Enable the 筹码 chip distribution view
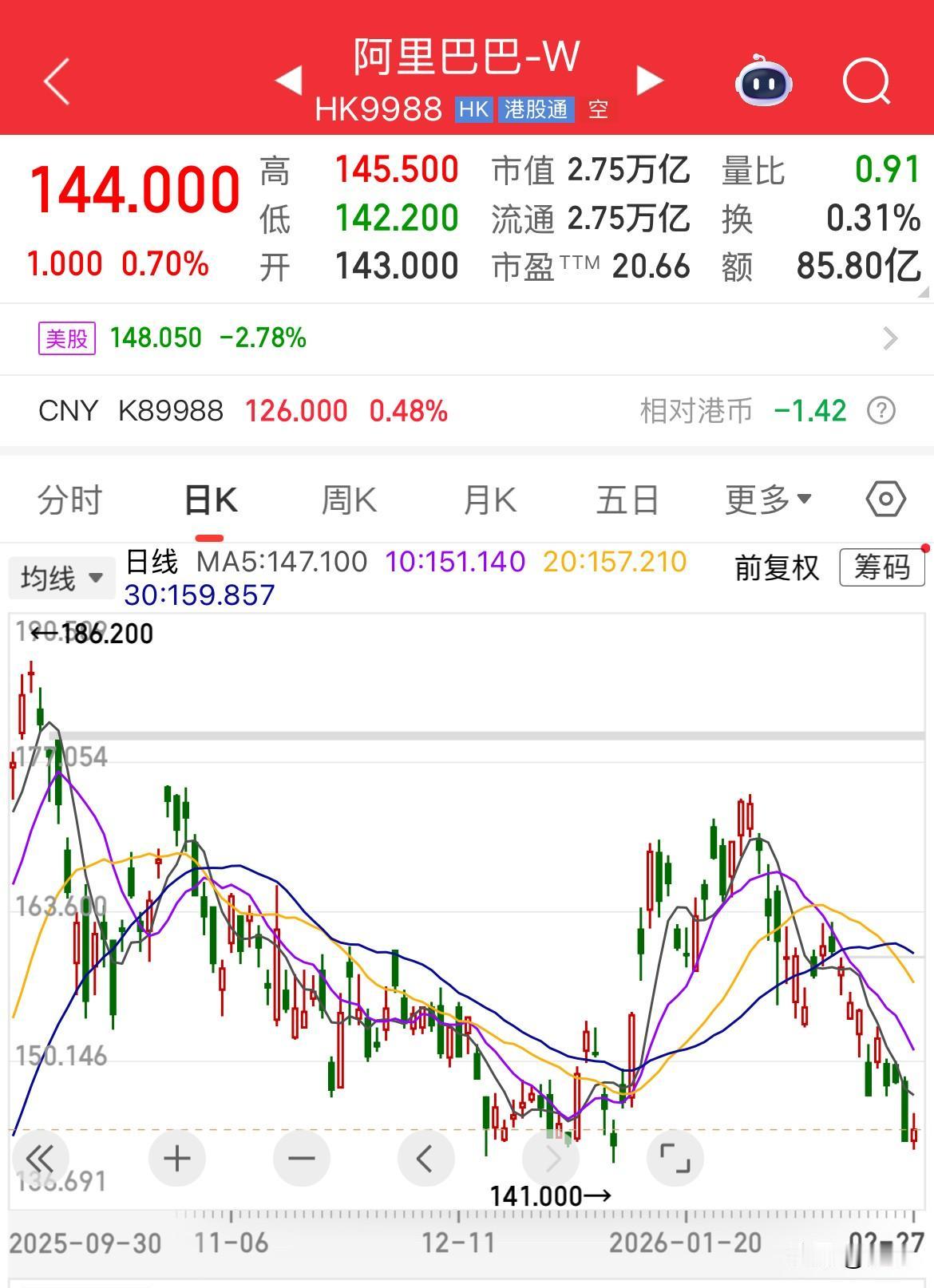This screenshot has width=934, height=1288. click(x=881, y=568)
